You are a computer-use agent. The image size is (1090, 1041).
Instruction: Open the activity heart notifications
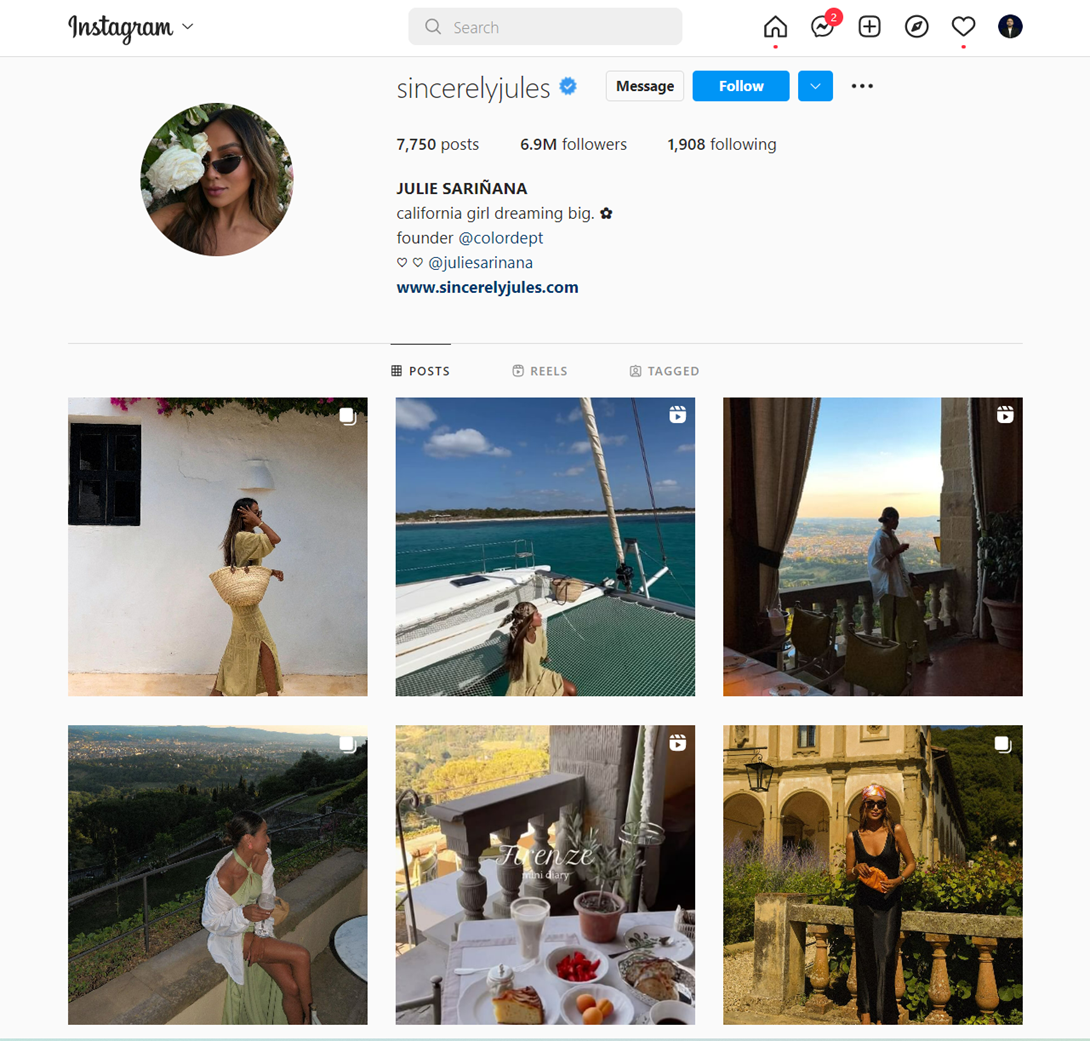click(x=963, y=27)
